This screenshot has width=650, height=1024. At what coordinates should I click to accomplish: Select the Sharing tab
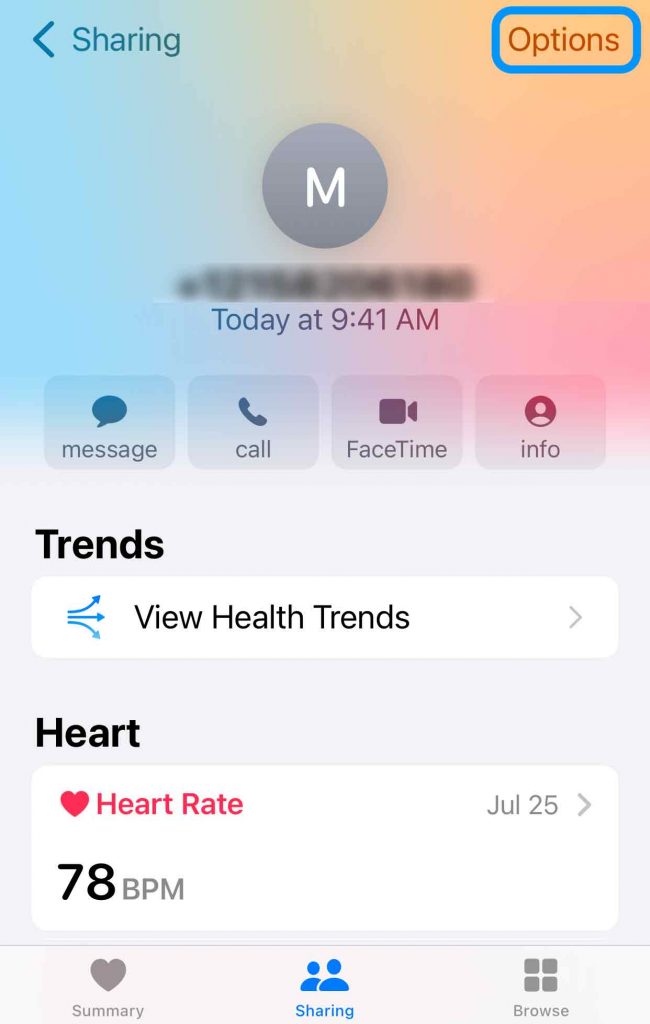[x=324, y=987]
